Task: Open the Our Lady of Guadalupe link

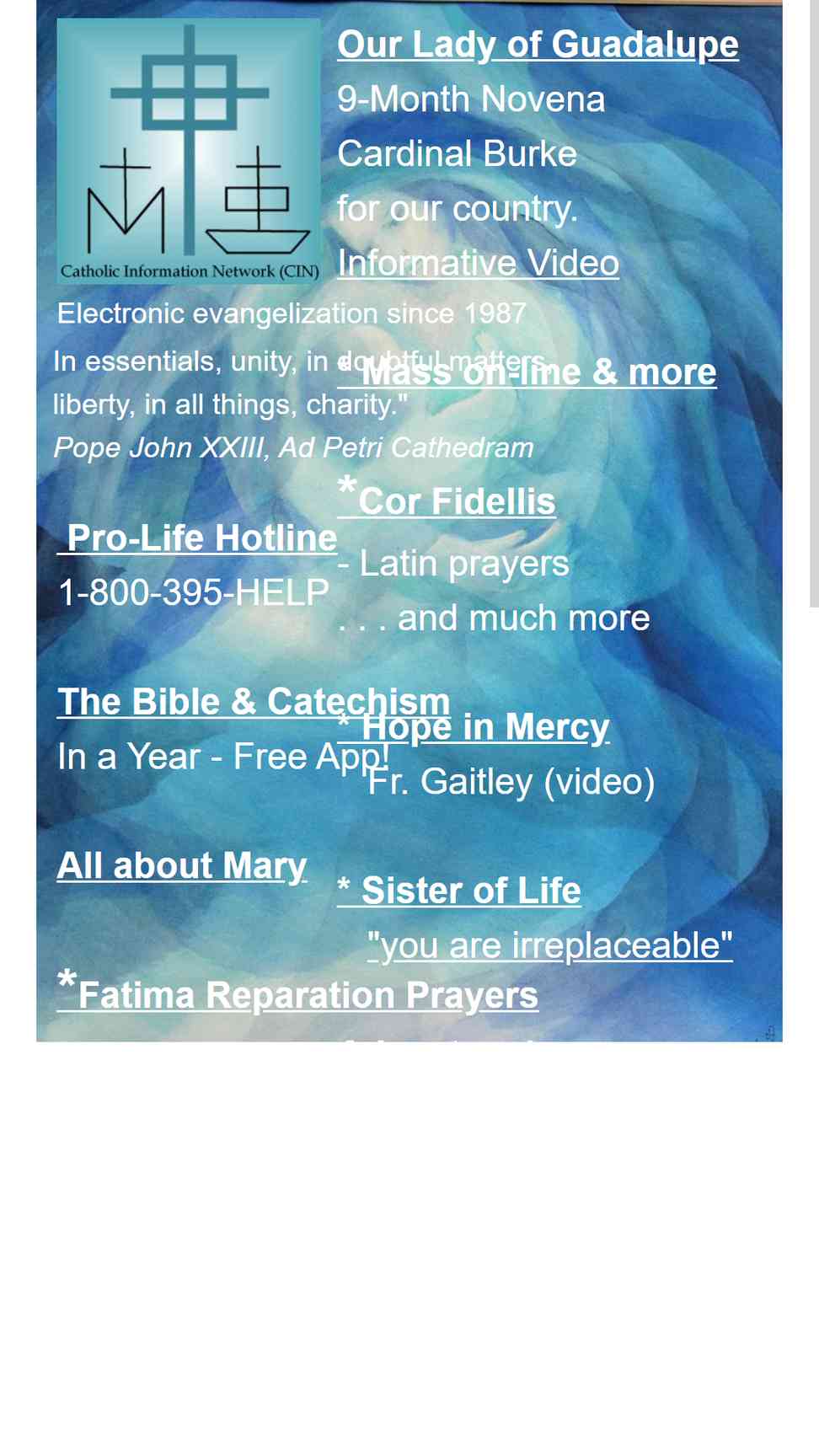Action: point(538,45)
